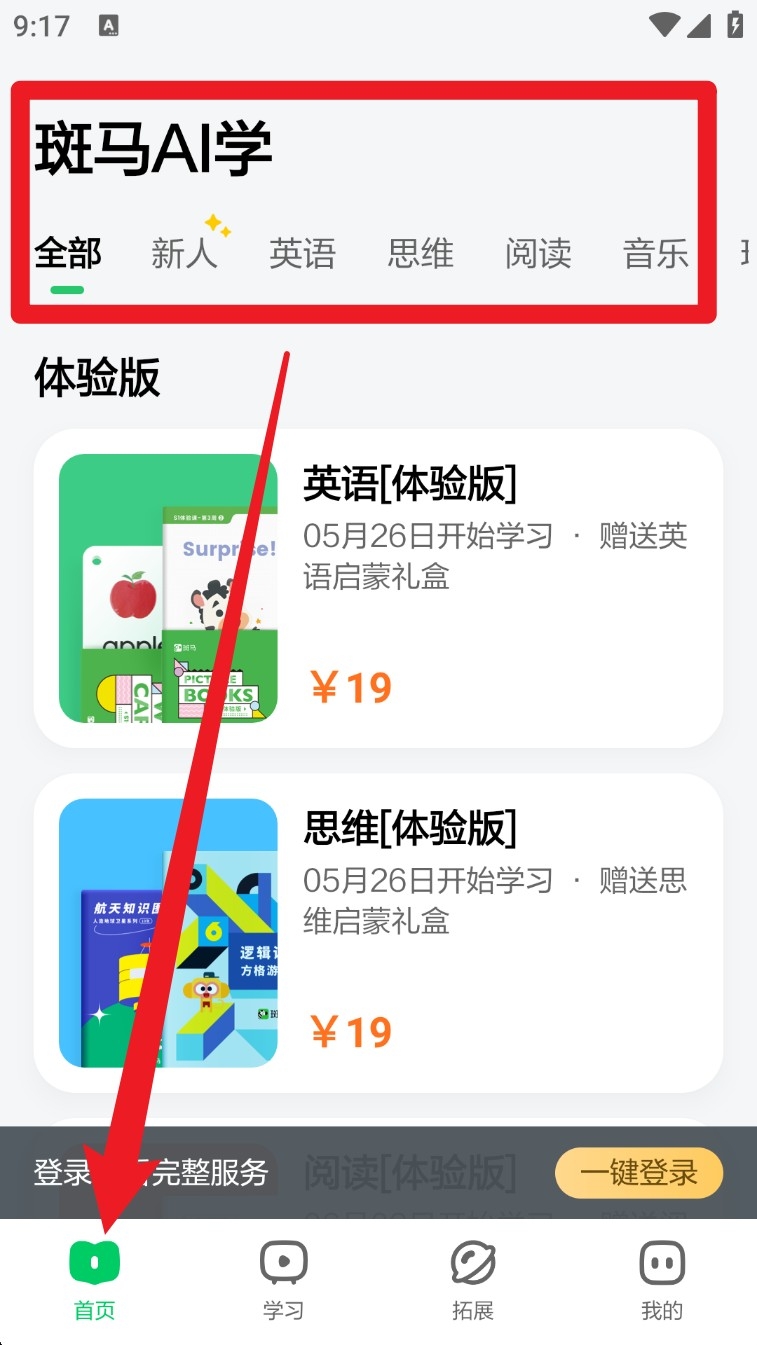The width and height of the screenshot is (757, 1345).
Task: Tap the 一键登录 button
Action: pyautogui.click(x=639, y=1172)
